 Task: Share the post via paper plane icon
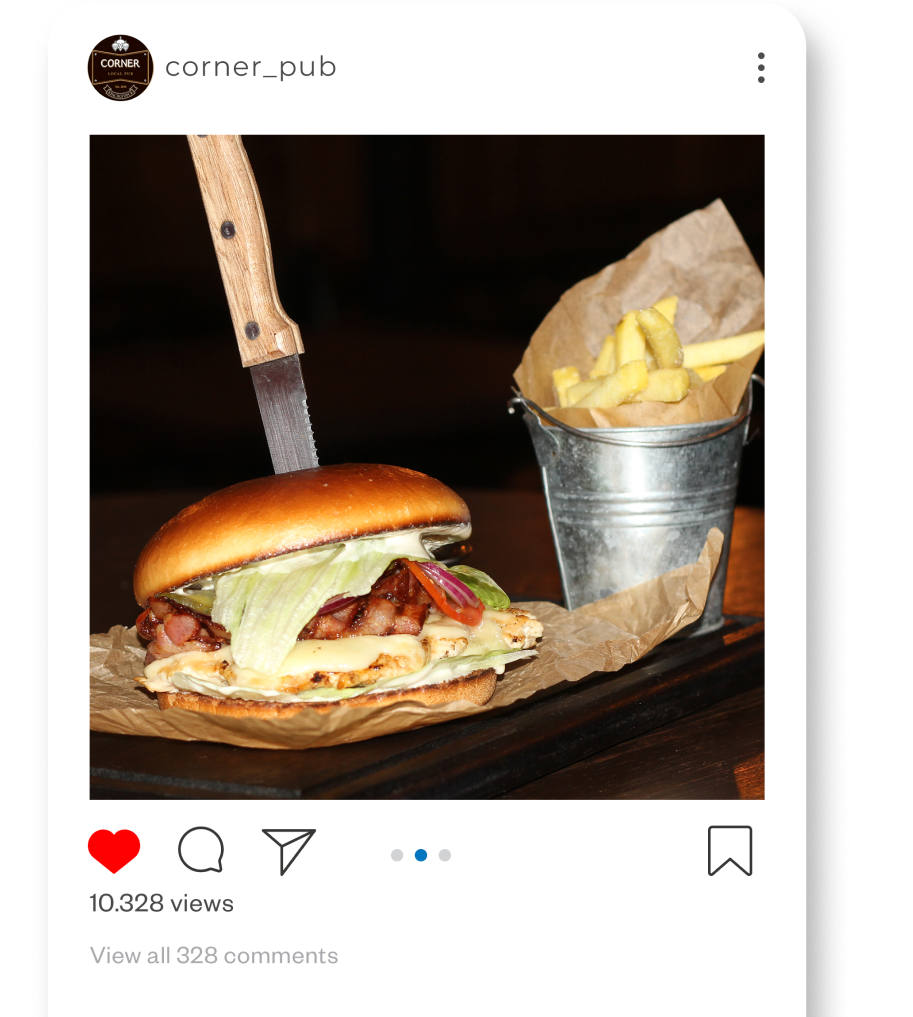(288, 851)
